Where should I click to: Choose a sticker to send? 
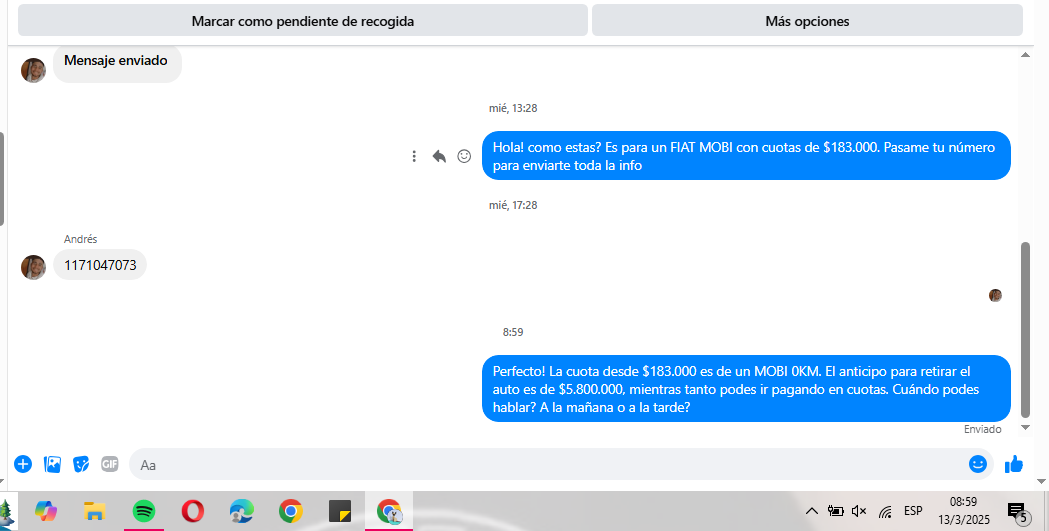[x=82, y=464]
